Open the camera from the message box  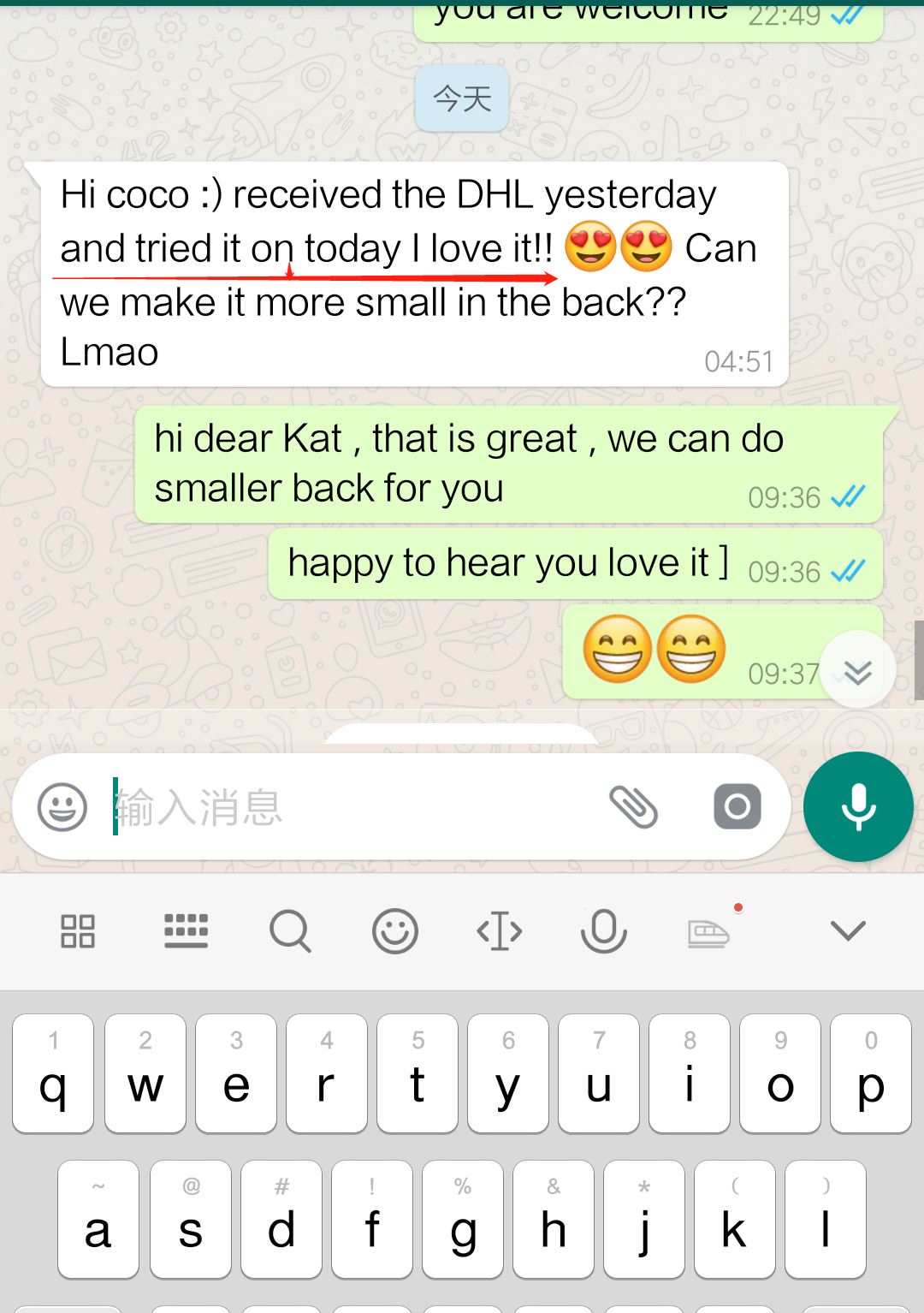click(737, 806)
